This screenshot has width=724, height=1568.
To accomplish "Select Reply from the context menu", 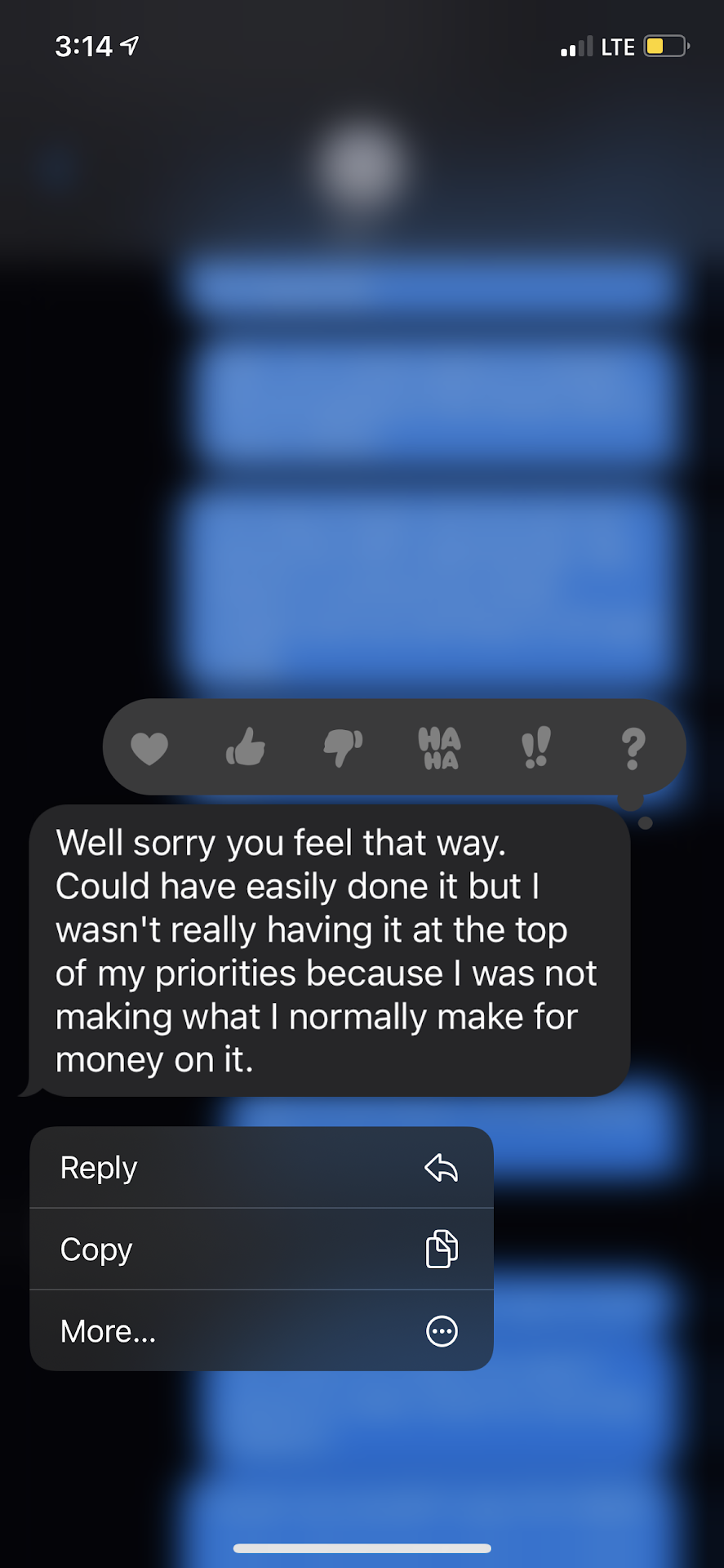I will click(x=261, y=1168).
